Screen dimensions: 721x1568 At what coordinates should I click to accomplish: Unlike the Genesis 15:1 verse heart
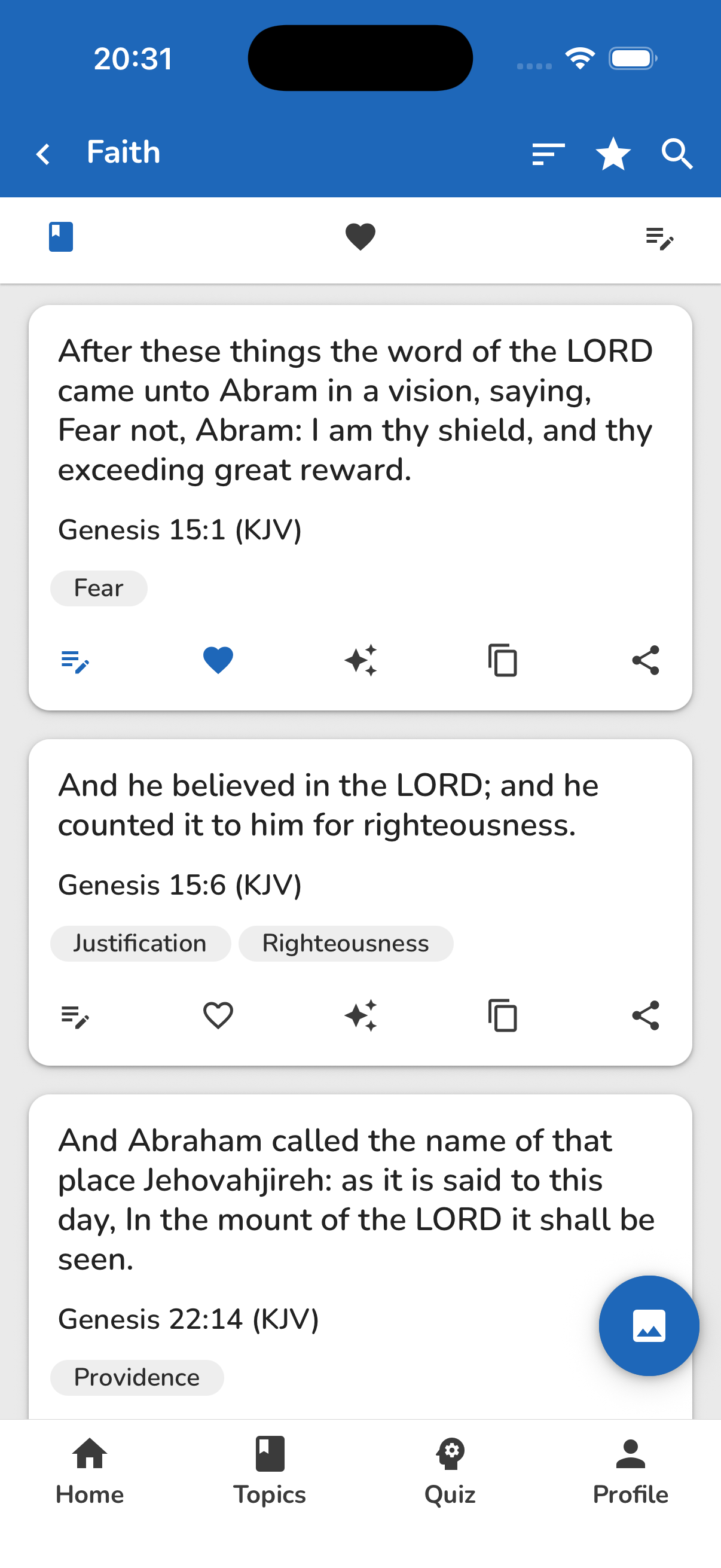[218, 660]
